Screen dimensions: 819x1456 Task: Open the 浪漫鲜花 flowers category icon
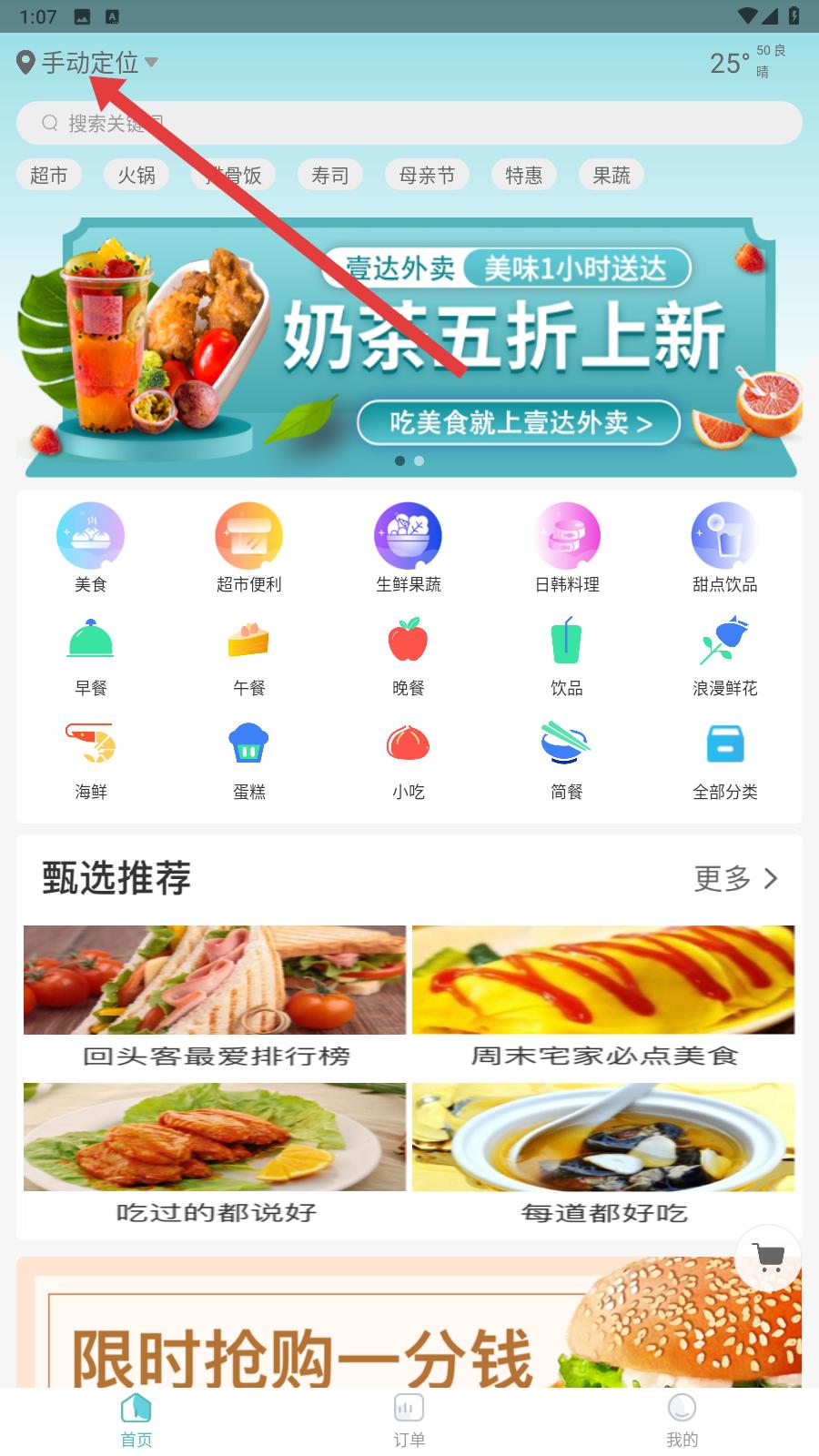pyautogui.click(x=724, y=650)
